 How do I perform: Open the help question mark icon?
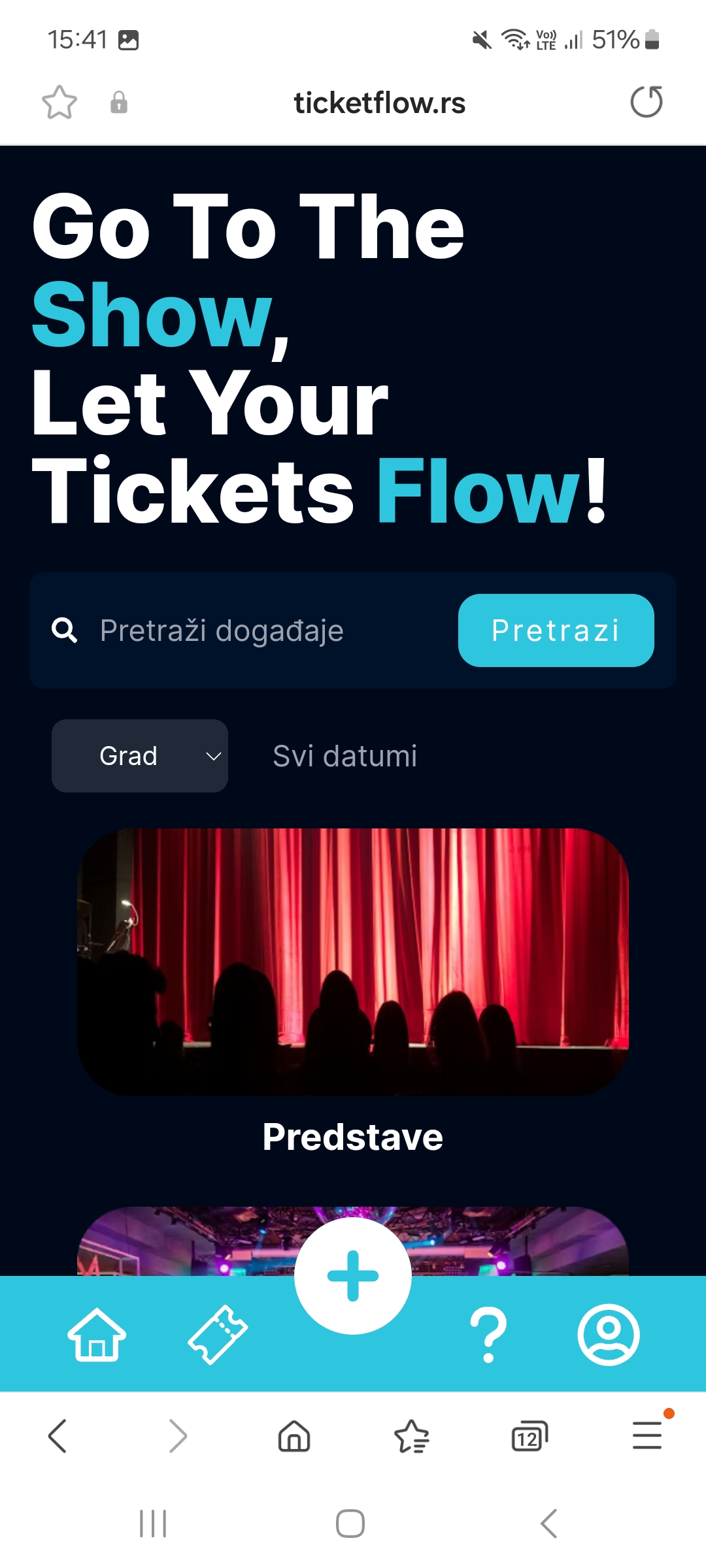pos(489,1335)
